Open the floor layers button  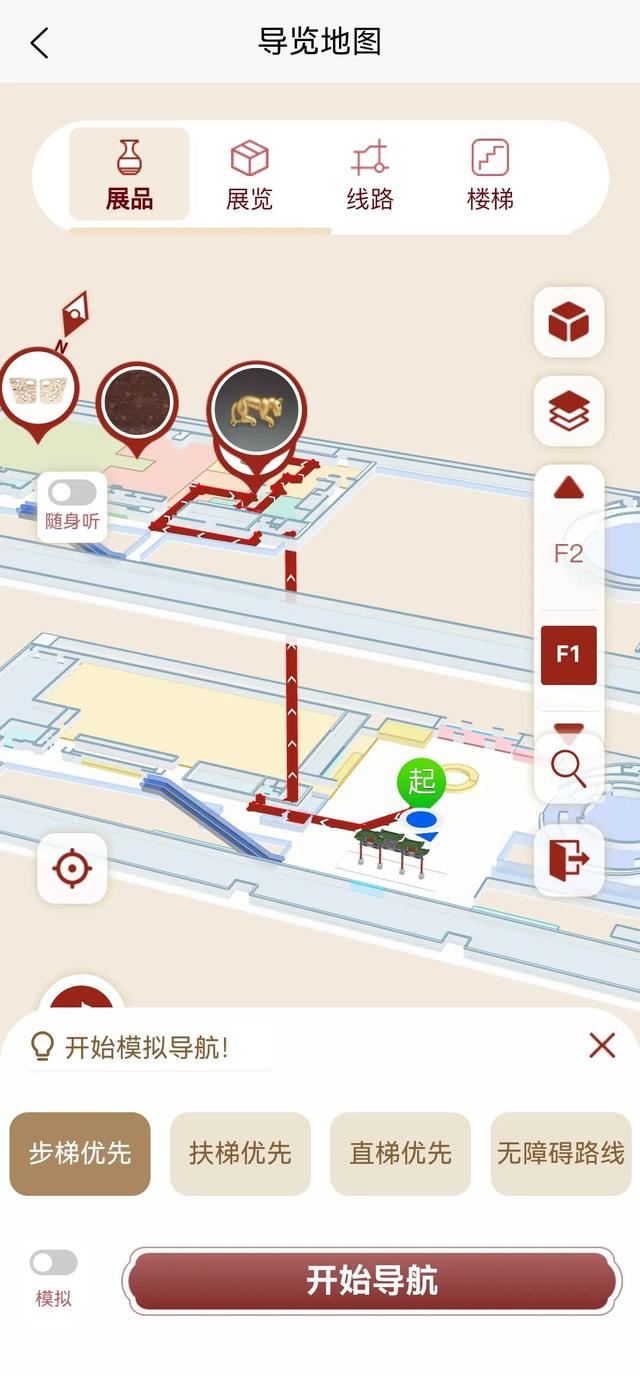point(568,411)
